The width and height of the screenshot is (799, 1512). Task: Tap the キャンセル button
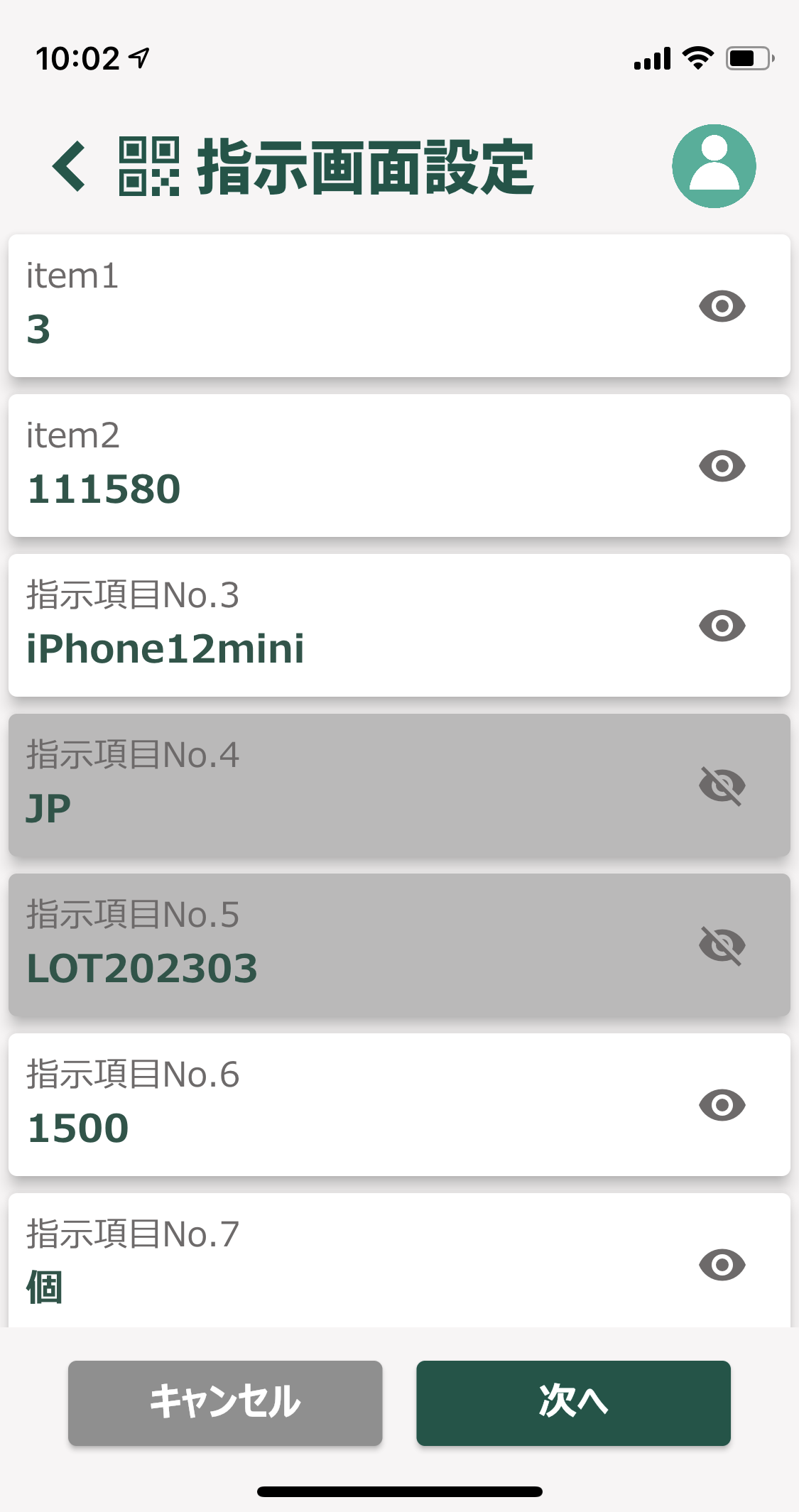(225, 1403)
